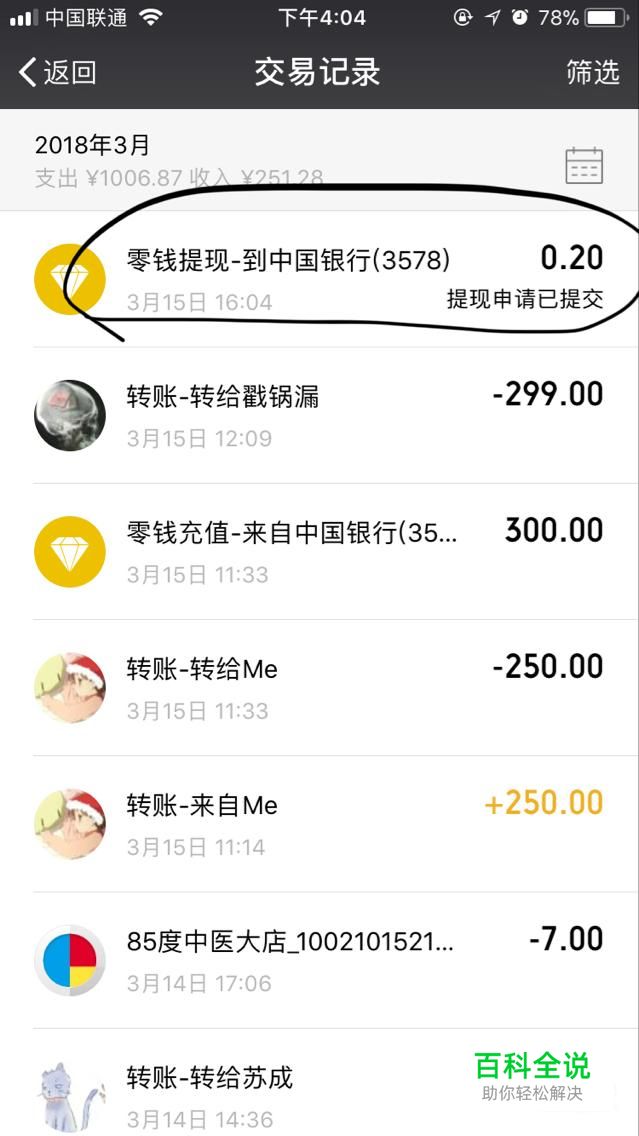Open the 零钱提现 to 中国银行 record

click(x=320, y=279)
